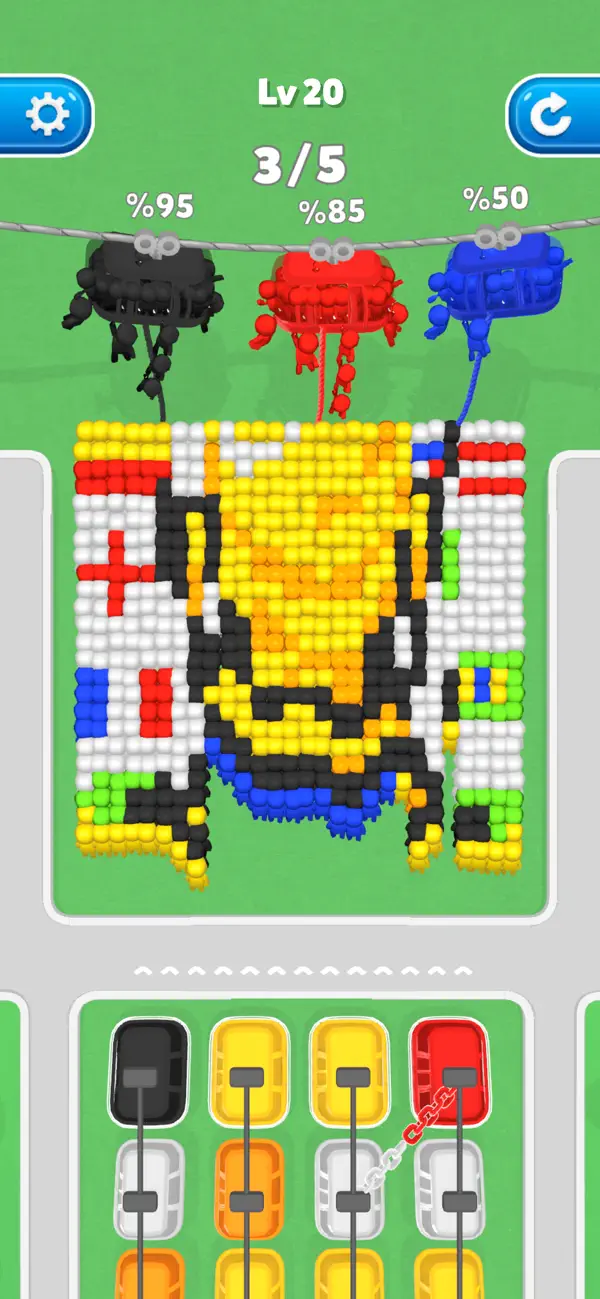The height and width of the screenshot is (1299, 600).
Task: Select the red tray with the chain
Action: click(x=449, y=1072)
